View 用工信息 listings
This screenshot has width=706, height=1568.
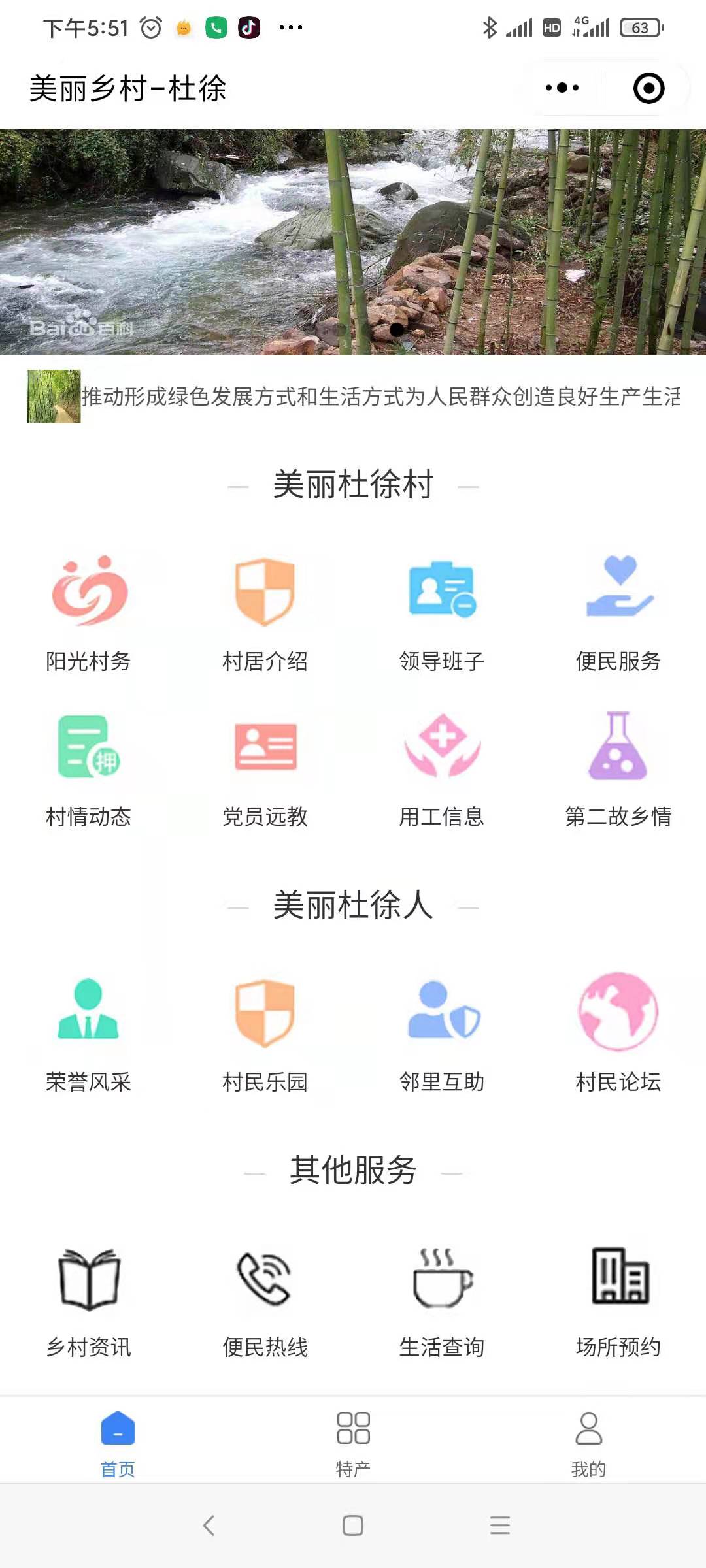point(442,768)
